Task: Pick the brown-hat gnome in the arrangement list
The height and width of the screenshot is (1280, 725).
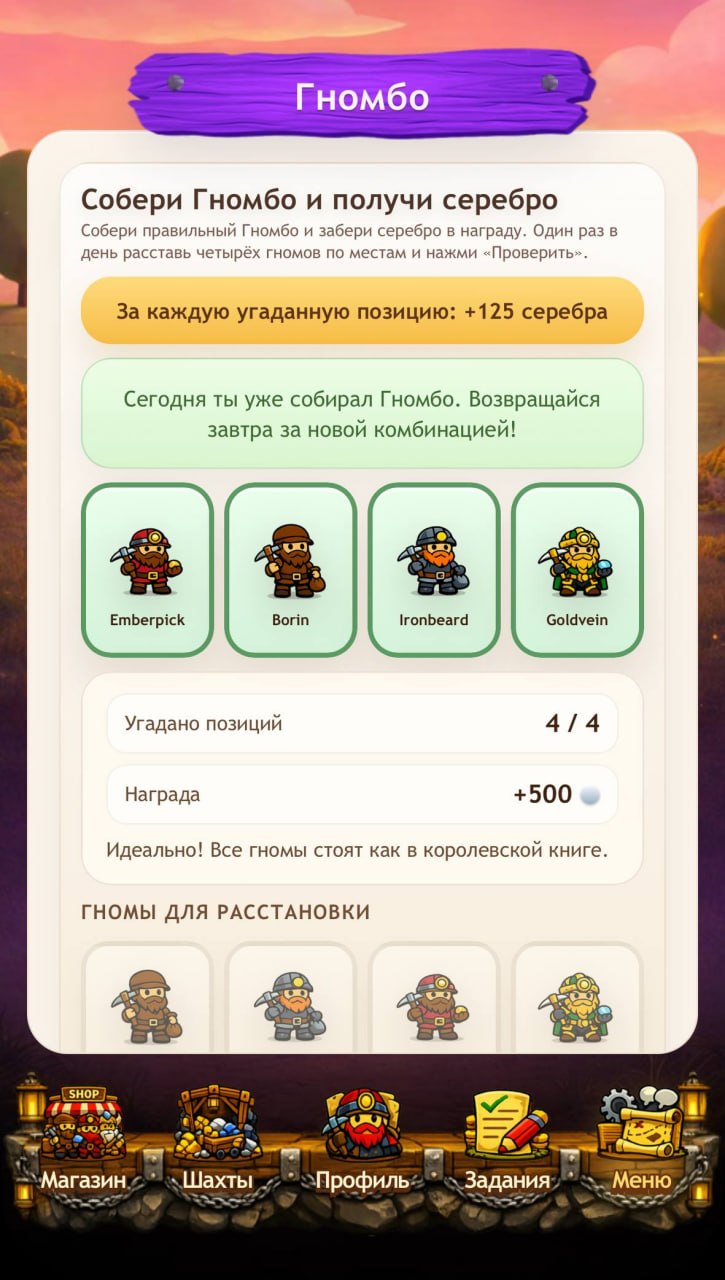Action: 147,1003
